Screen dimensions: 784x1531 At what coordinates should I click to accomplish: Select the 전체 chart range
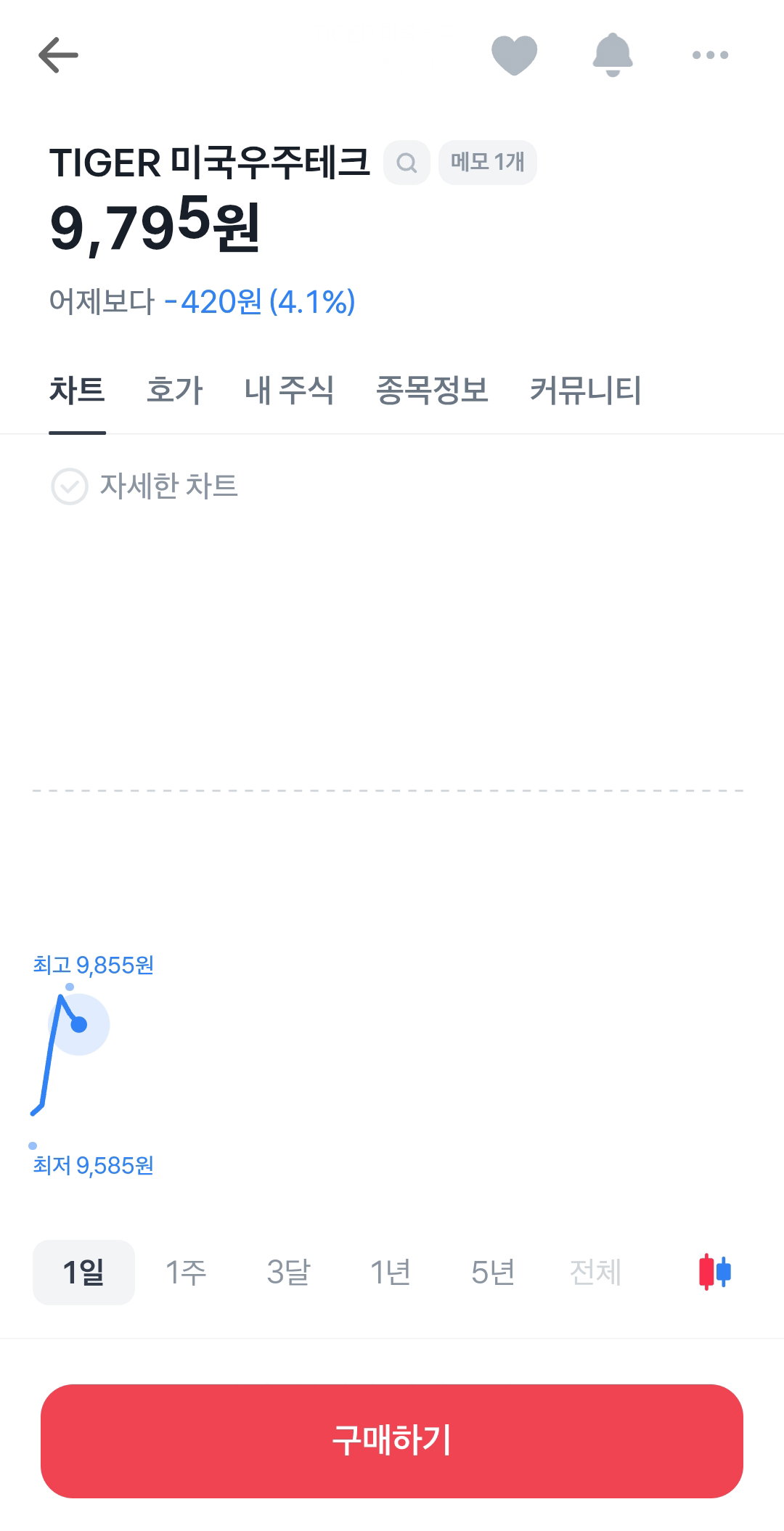tap(595, 1273)
